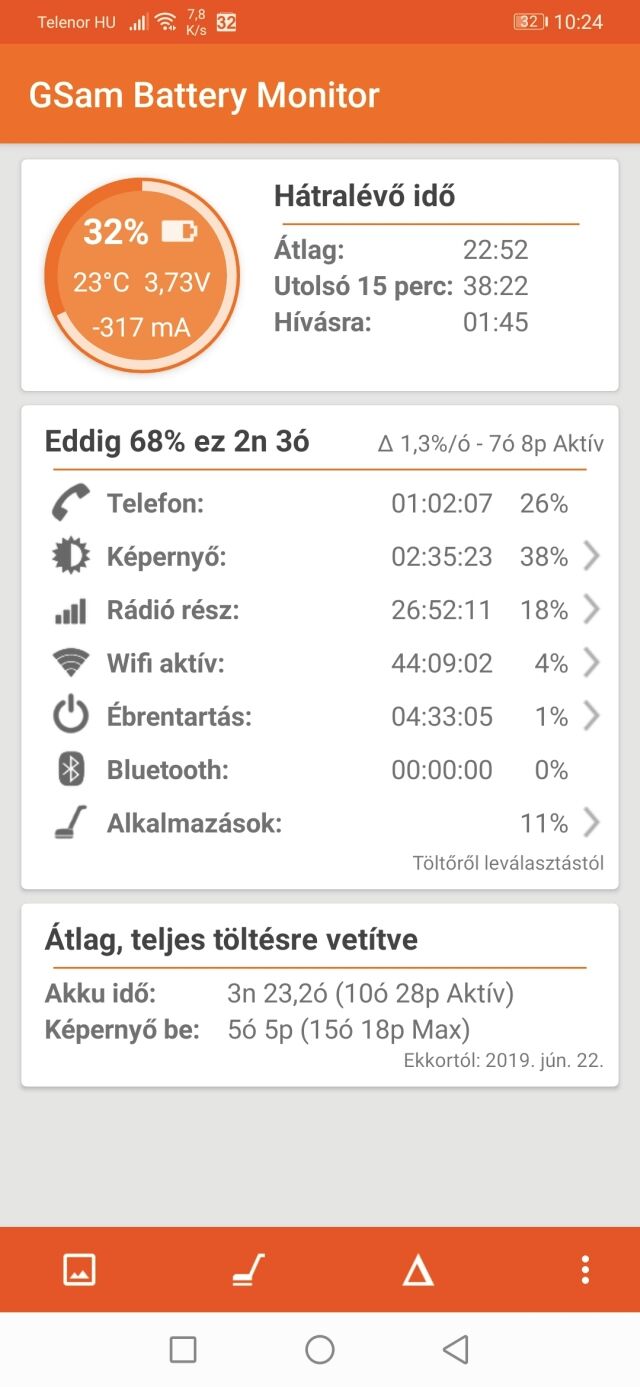Tap the delta triangle icon in bottom toolbar

tap(417, 1270)
